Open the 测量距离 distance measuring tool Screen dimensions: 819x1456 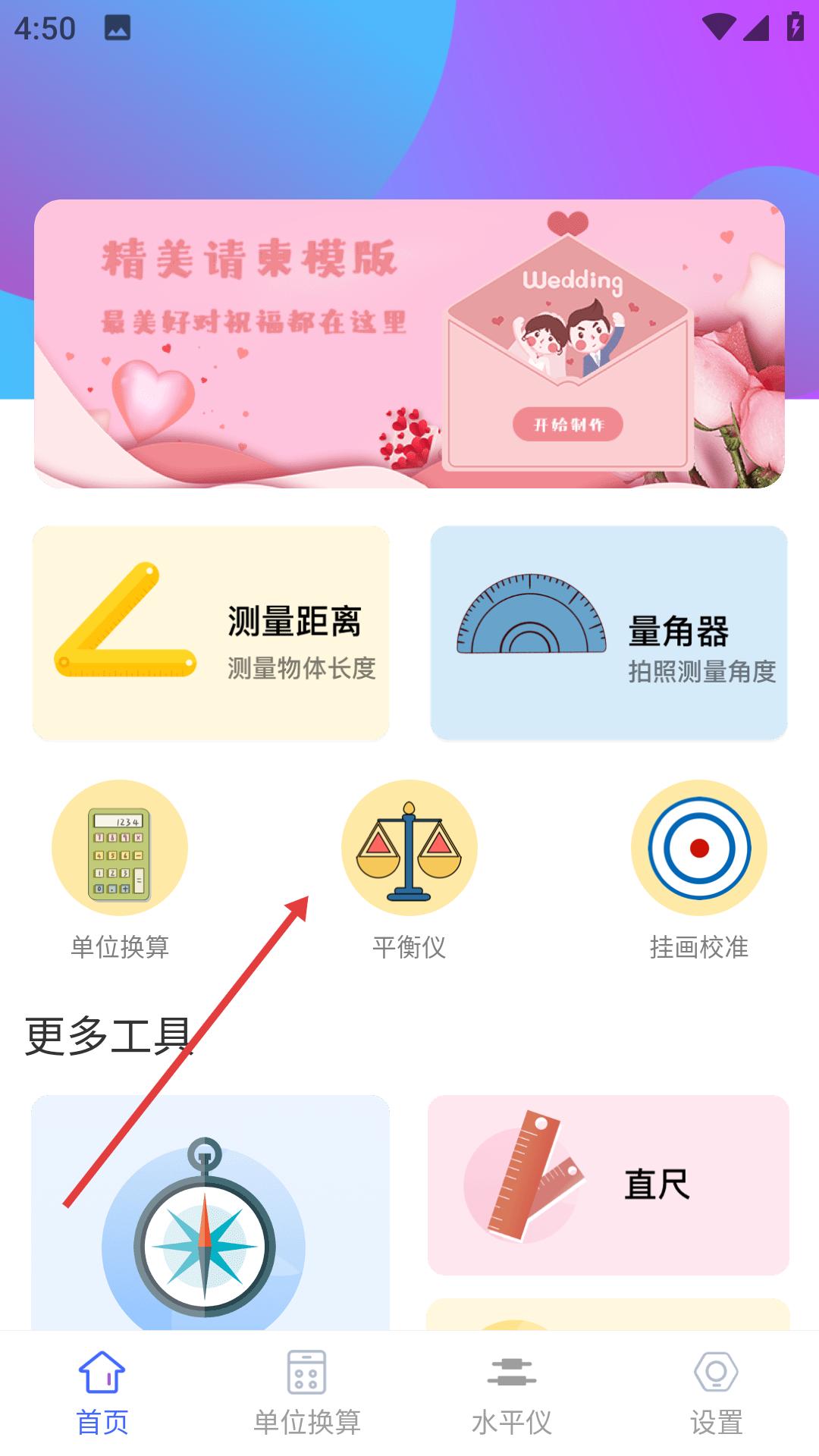[211, 633]
